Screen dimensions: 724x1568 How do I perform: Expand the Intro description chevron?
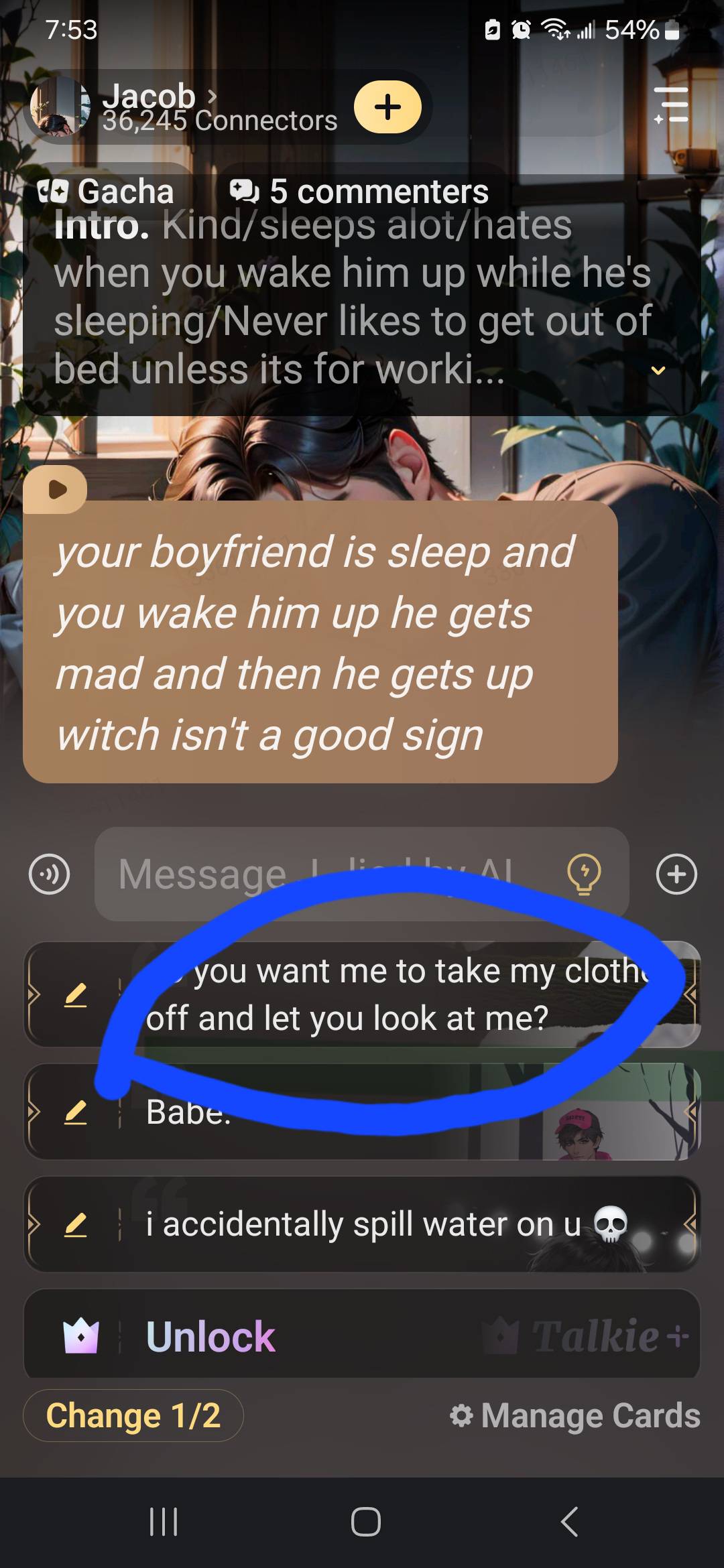coord(658,371)
